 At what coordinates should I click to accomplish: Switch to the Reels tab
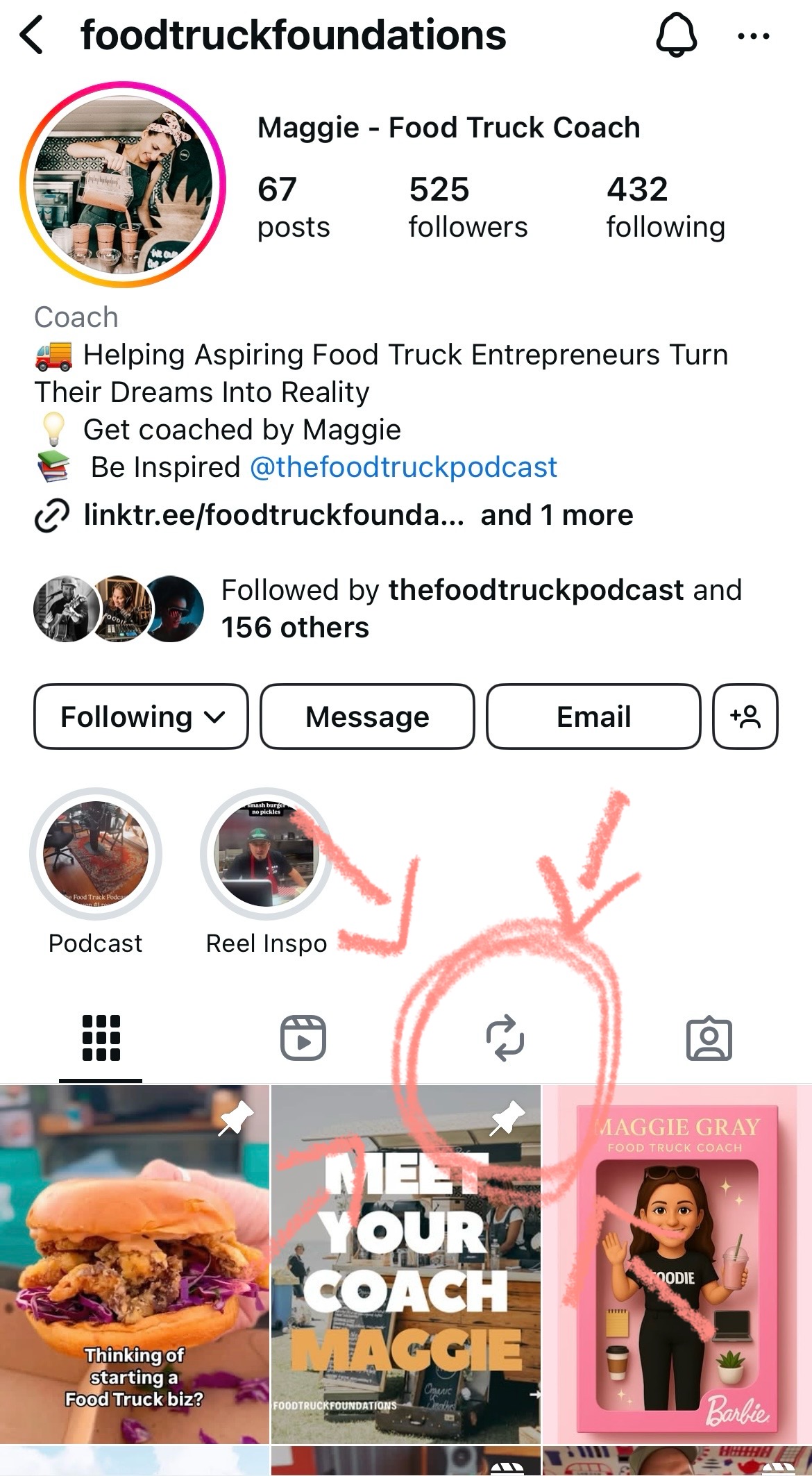tap(303, 1039)
